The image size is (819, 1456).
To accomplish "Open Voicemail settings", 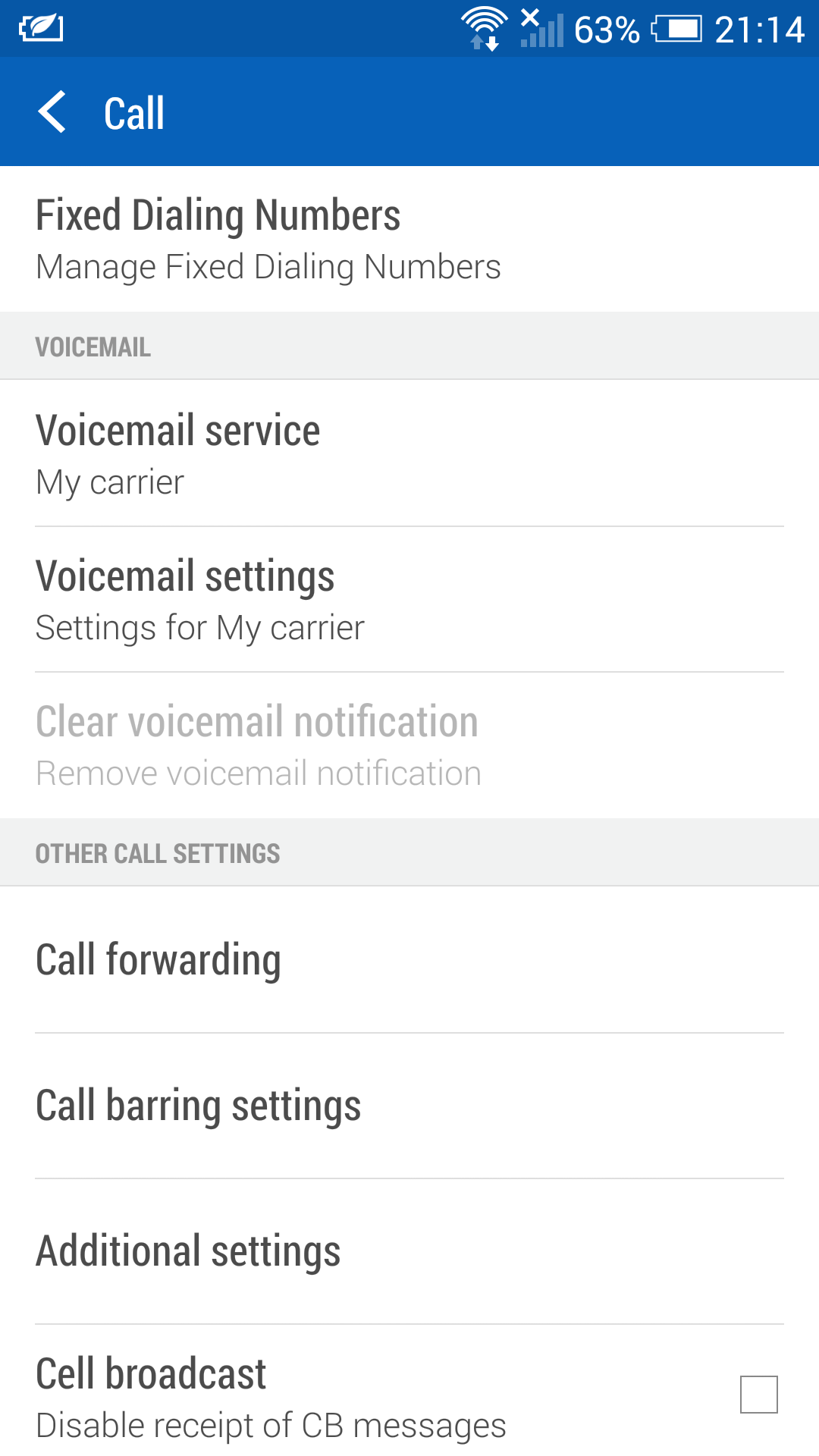I will tap(409, 599).
